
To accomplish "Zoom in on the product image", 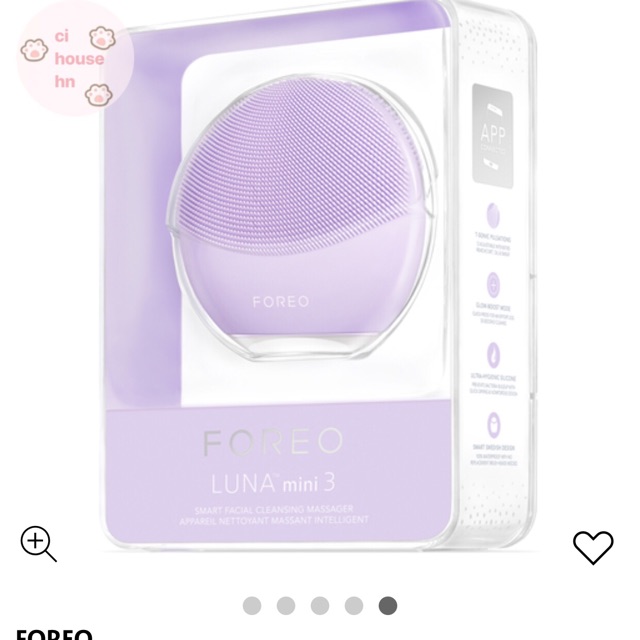I will point(38,543).
